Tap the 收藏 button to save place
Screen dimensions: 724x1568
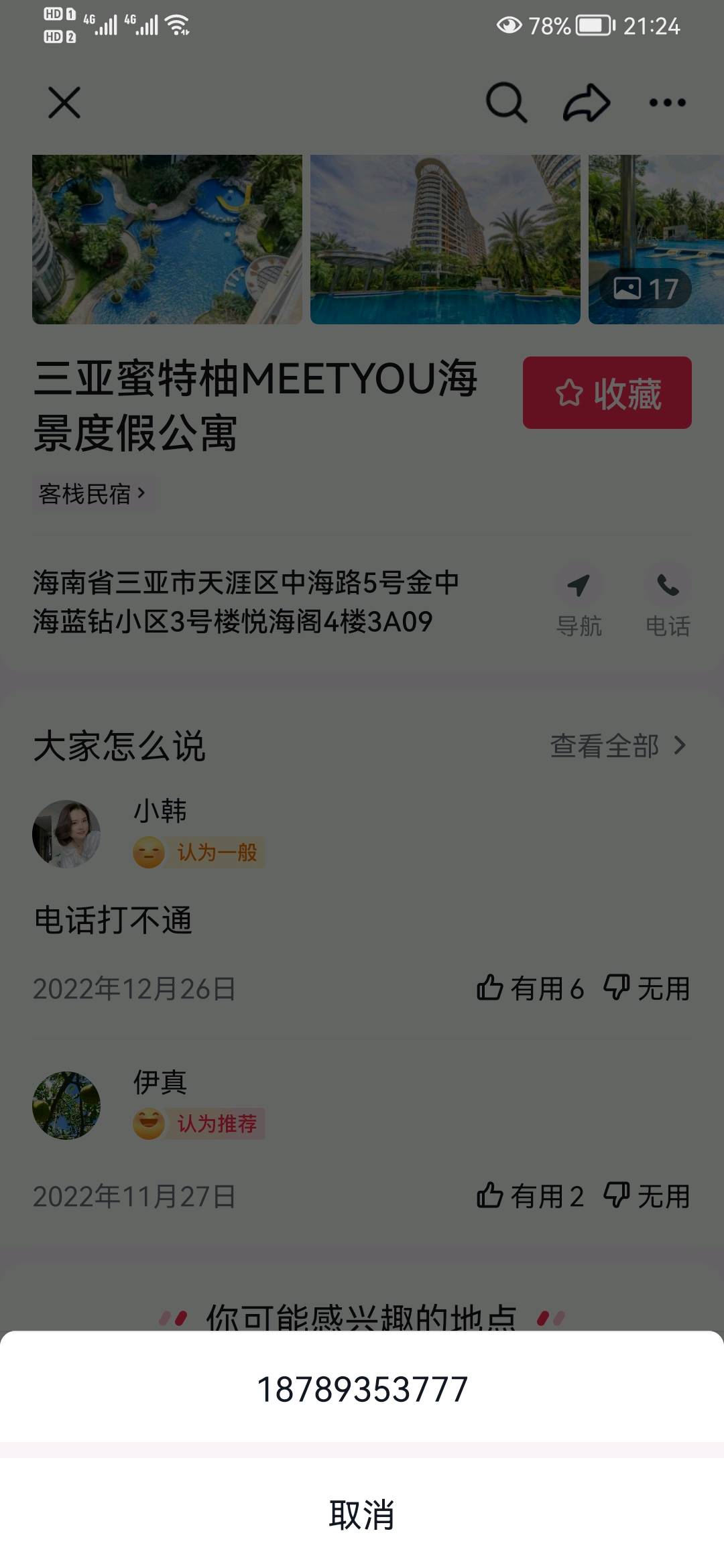tap(607, 393)
